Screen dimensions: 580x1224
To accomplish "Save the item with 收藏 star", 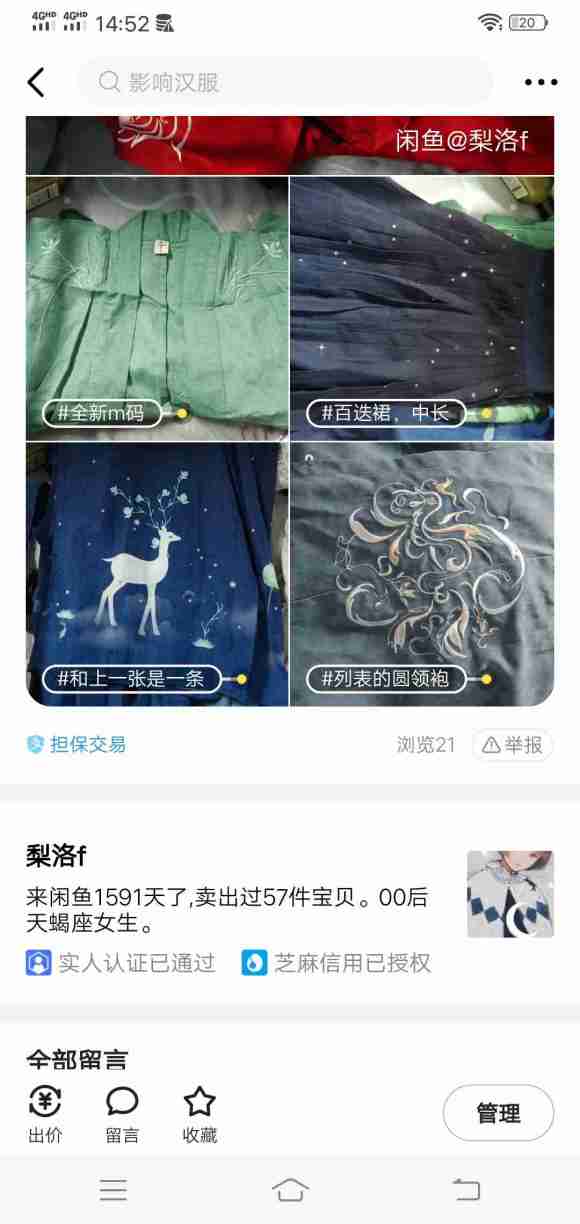I will click(x=200, y=1114).
